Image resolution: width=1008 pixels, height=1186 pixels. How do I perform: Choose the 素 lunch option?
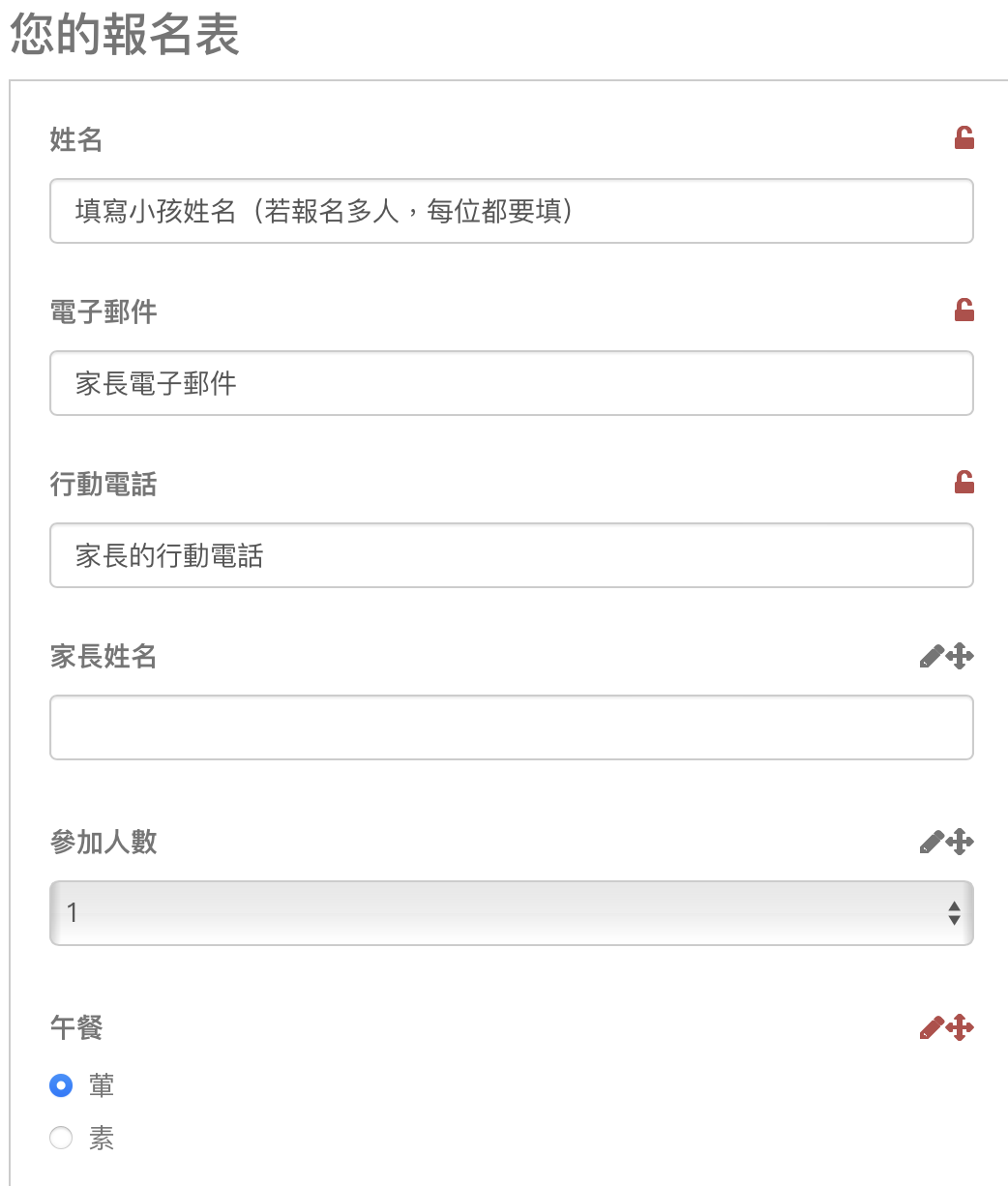click(x=61, y=1139)
